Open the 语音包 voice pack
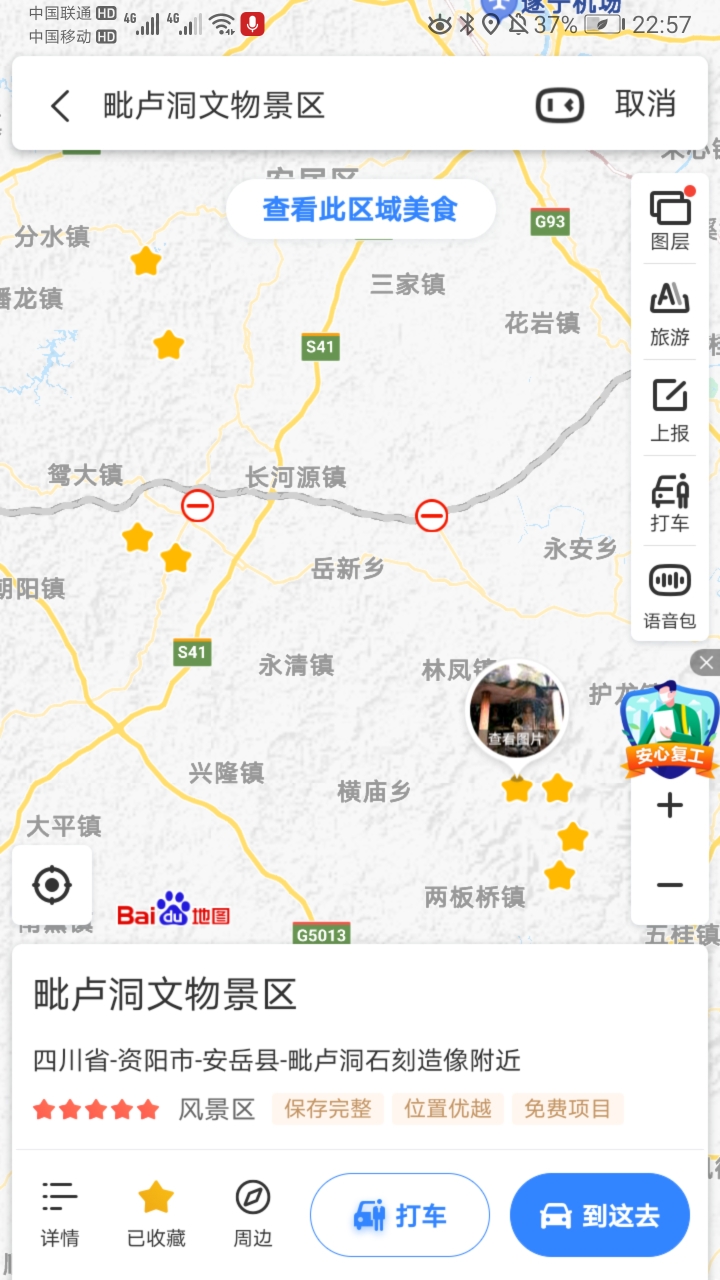Viewport: 720px width, 1280px height. point(670,597)
